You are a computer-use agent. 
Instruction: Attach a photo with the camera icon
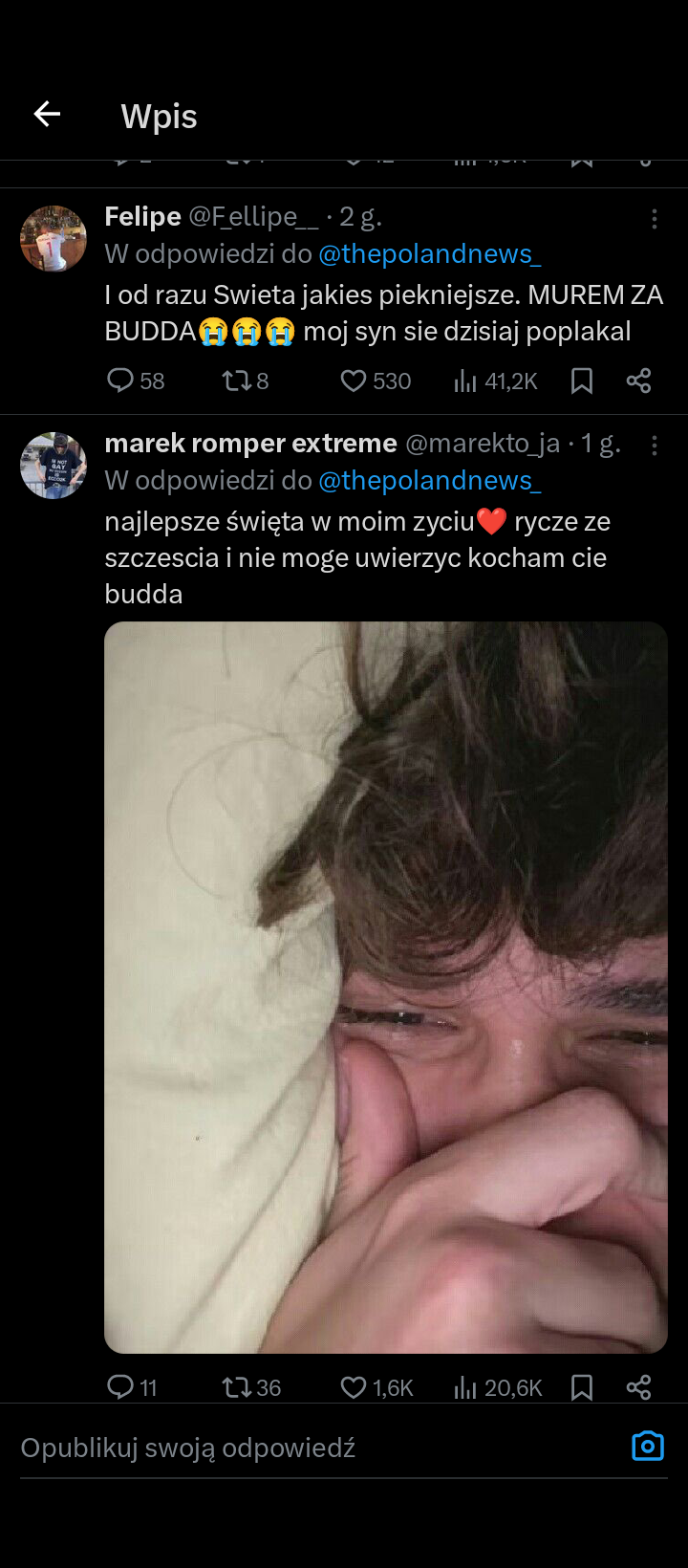pyautogui.click(x=648, y=1446)
